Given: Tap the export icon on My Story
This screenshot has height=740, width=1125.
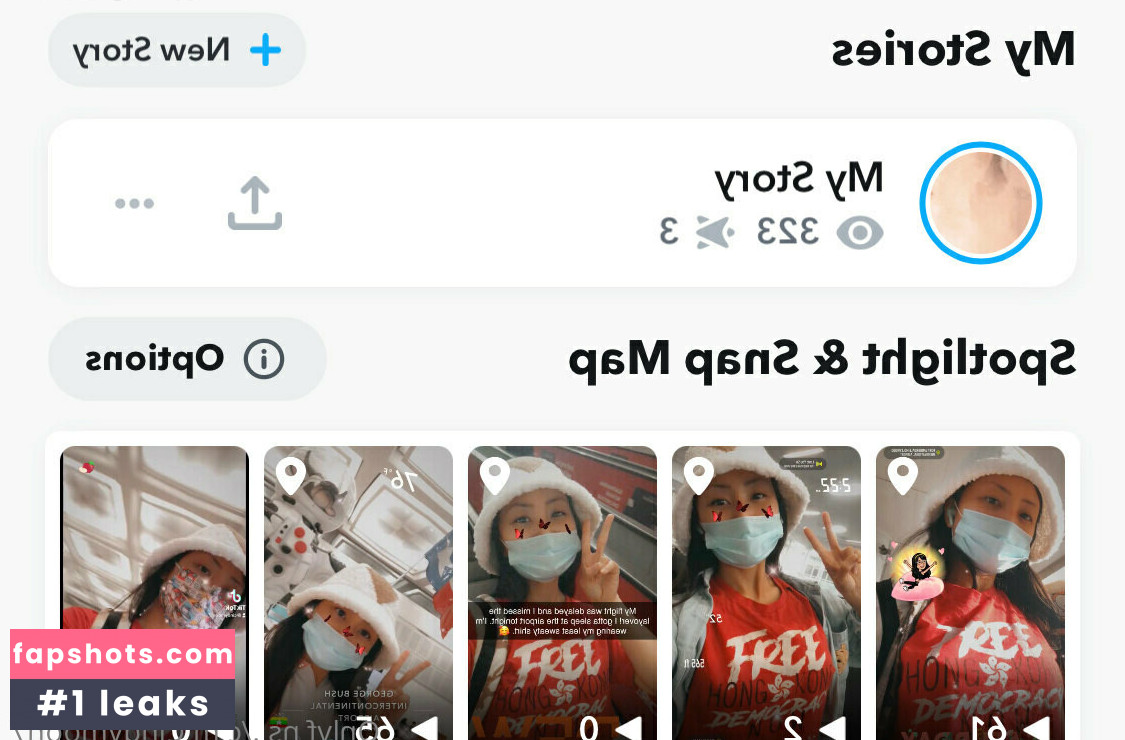Looking at the screenshot, I should pos(254,203).
